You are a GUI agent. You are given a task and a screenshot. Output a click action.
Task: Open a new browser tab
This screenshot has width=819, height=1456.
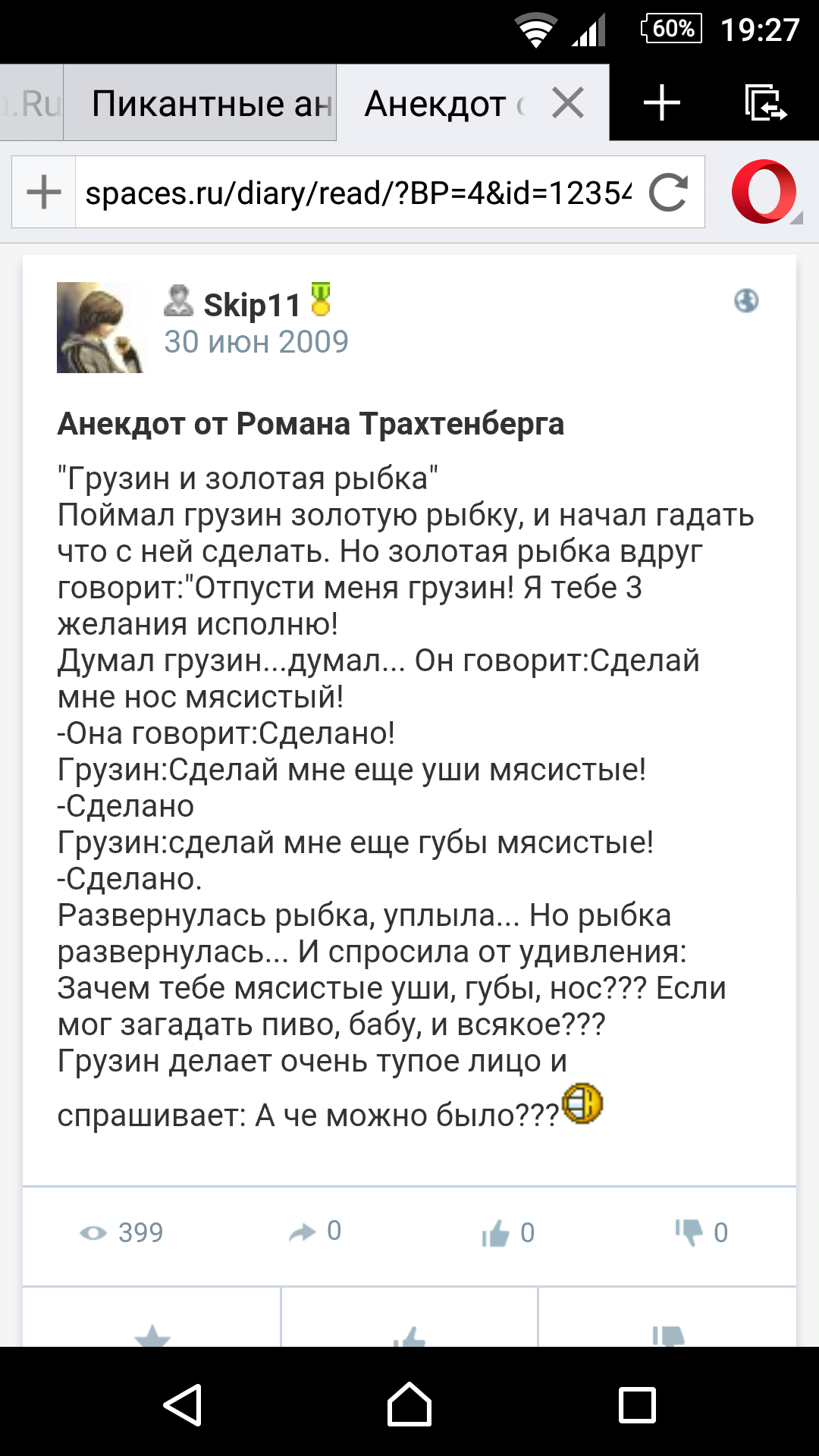(x=661, y=103)
